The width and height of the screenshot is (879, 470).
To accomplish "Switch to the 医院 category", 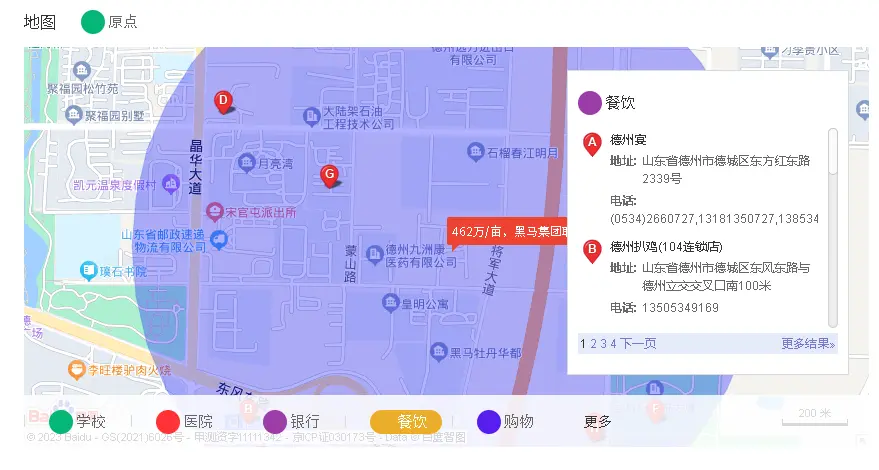I will pyautogui.click(x=185, y=422).
